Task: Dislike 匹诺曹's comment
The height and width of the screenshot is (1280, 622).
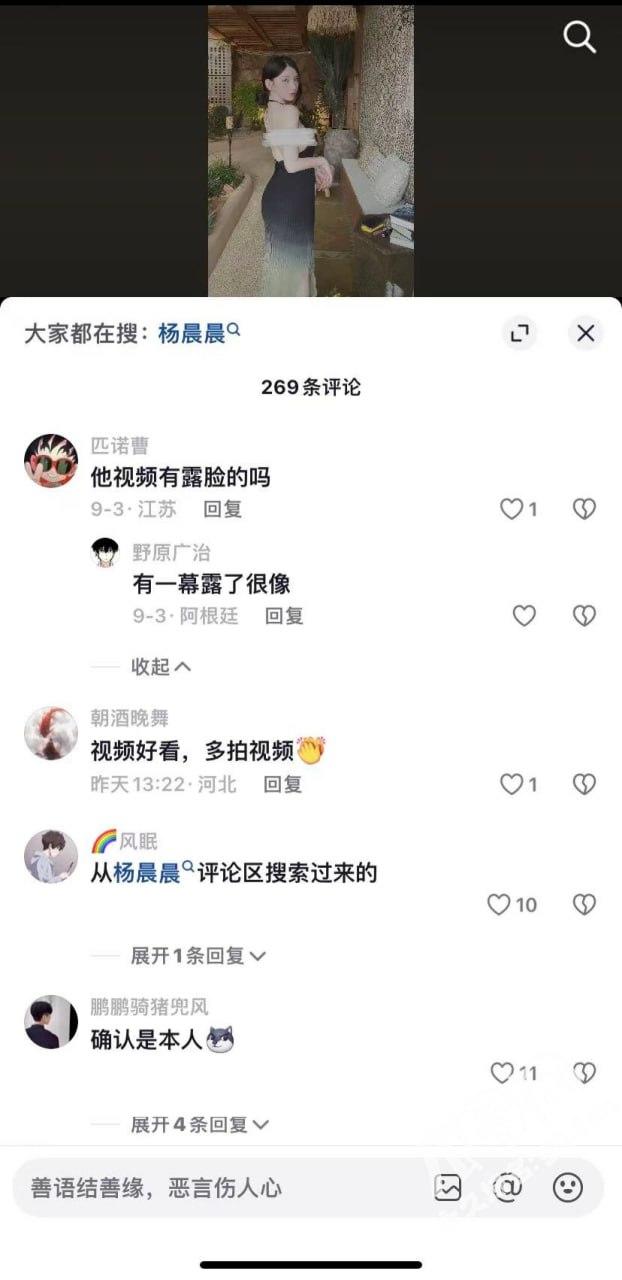Action: coord(584,509)
